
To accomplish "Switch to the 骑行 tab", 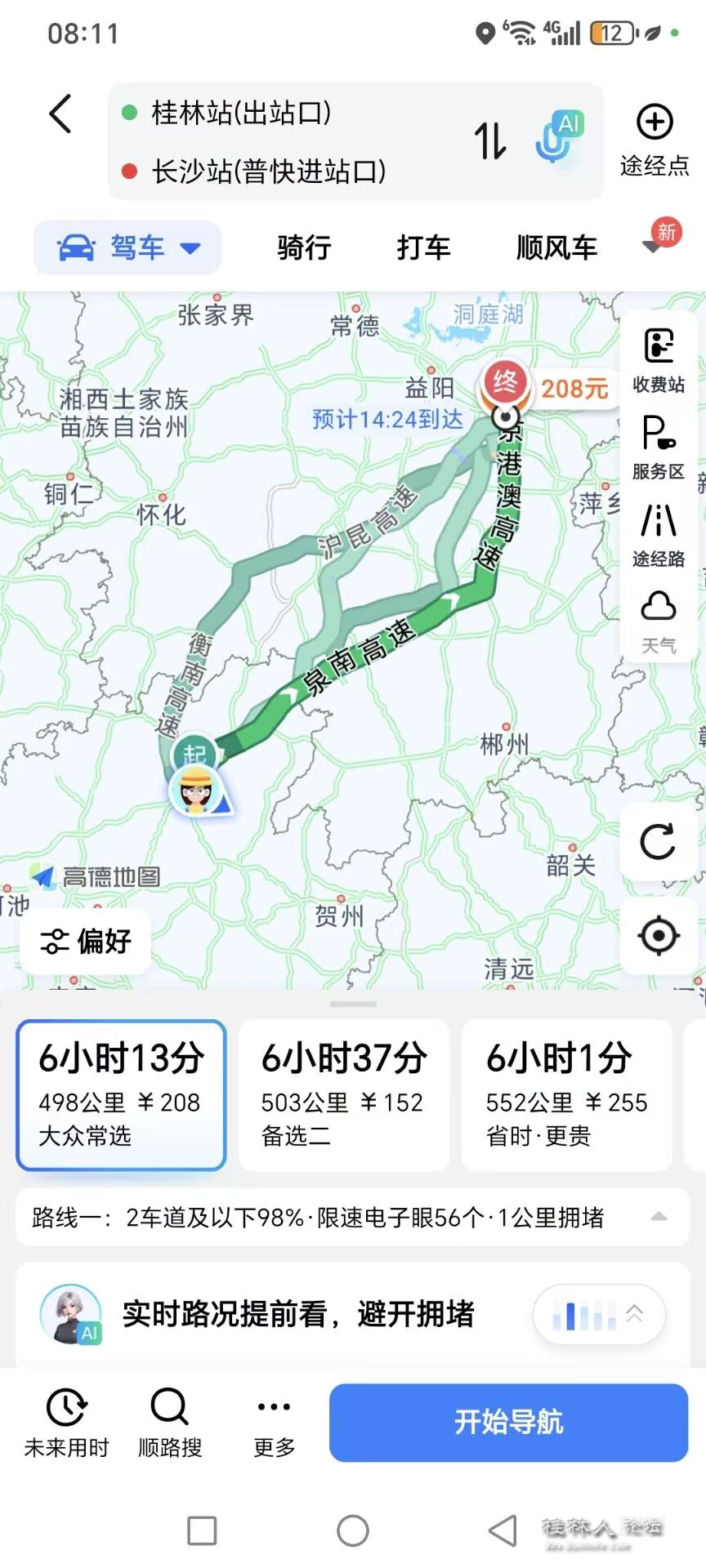I will (303, 247).
